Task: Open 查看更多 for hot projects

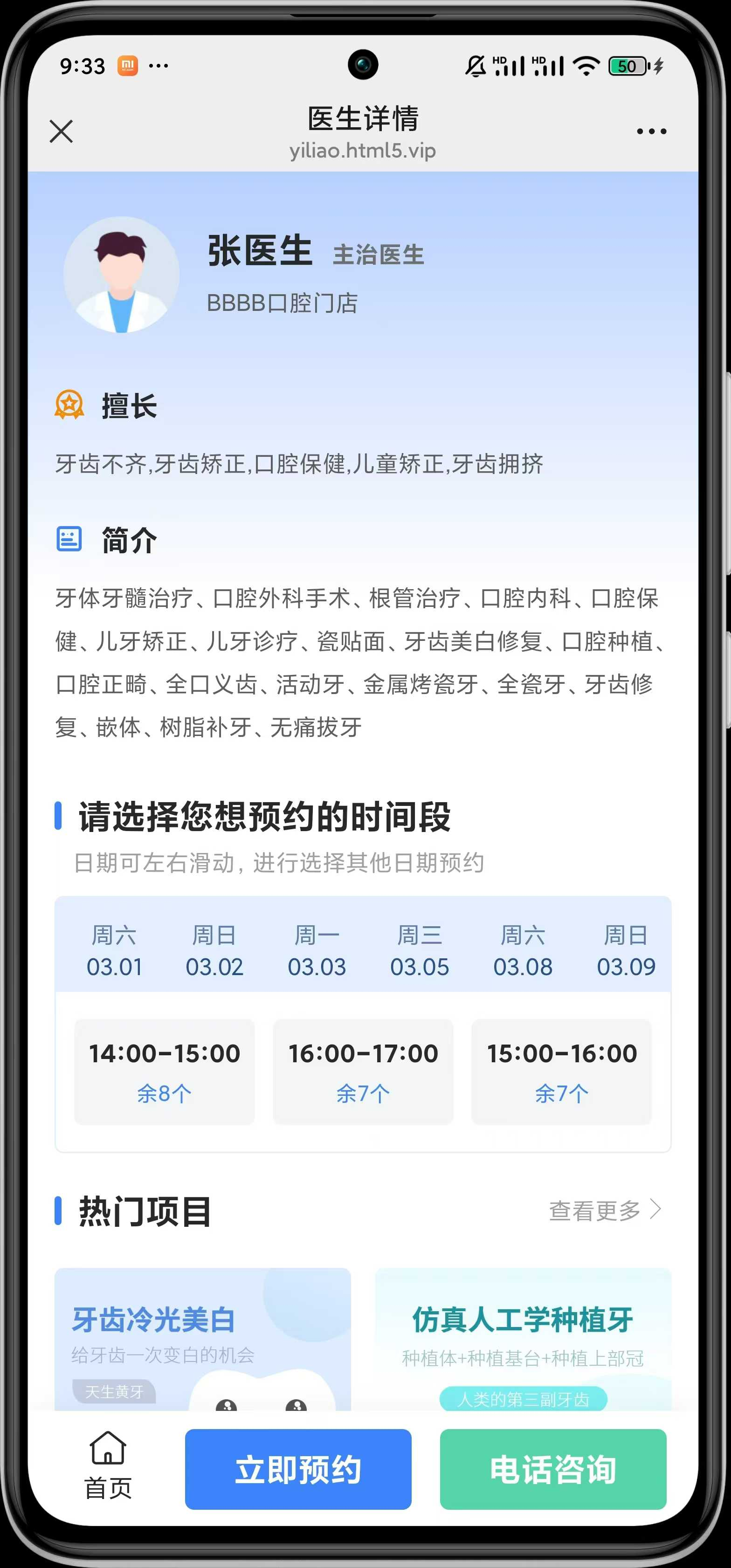Action: click(605, 1210)
